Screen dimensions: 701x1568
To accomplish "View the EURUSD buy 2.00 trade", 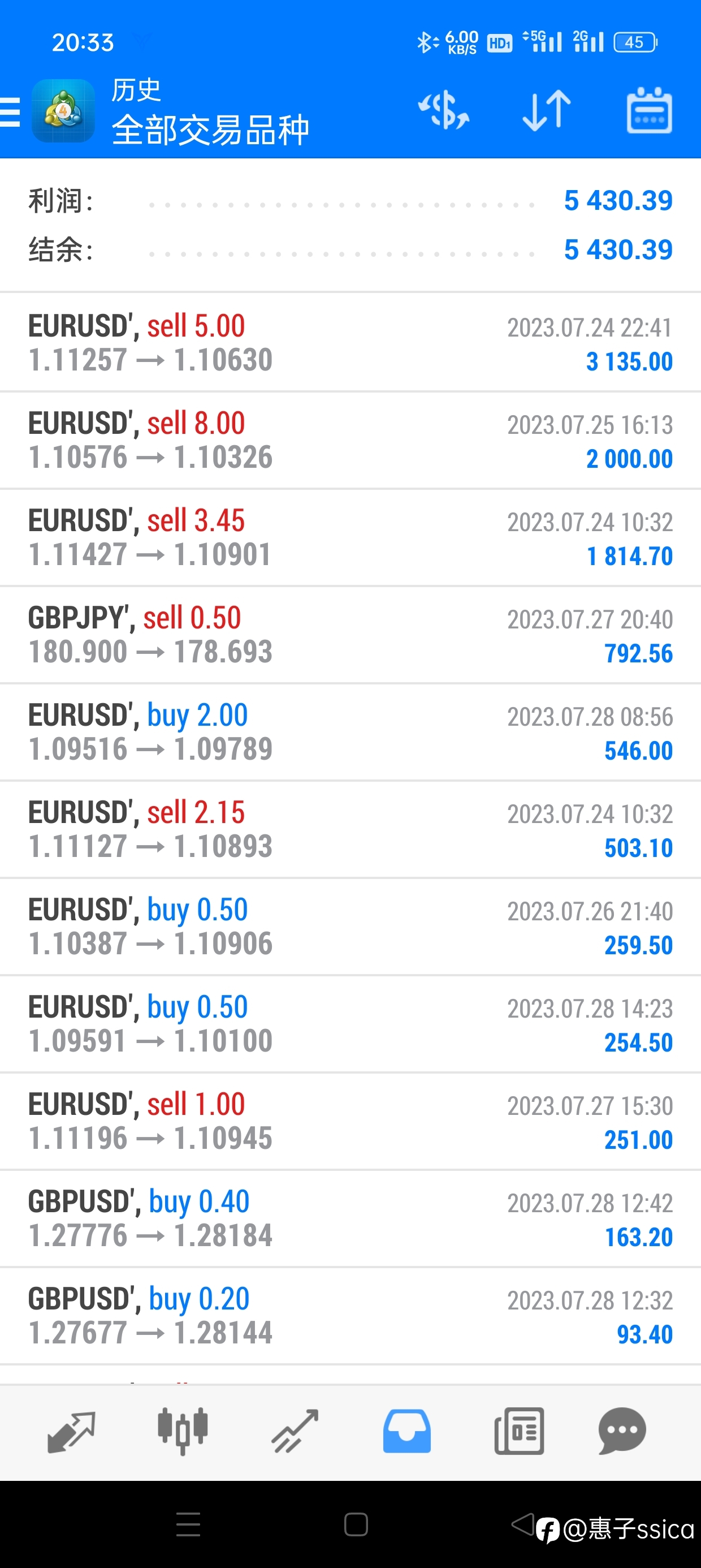I will [x=350, y=731].
